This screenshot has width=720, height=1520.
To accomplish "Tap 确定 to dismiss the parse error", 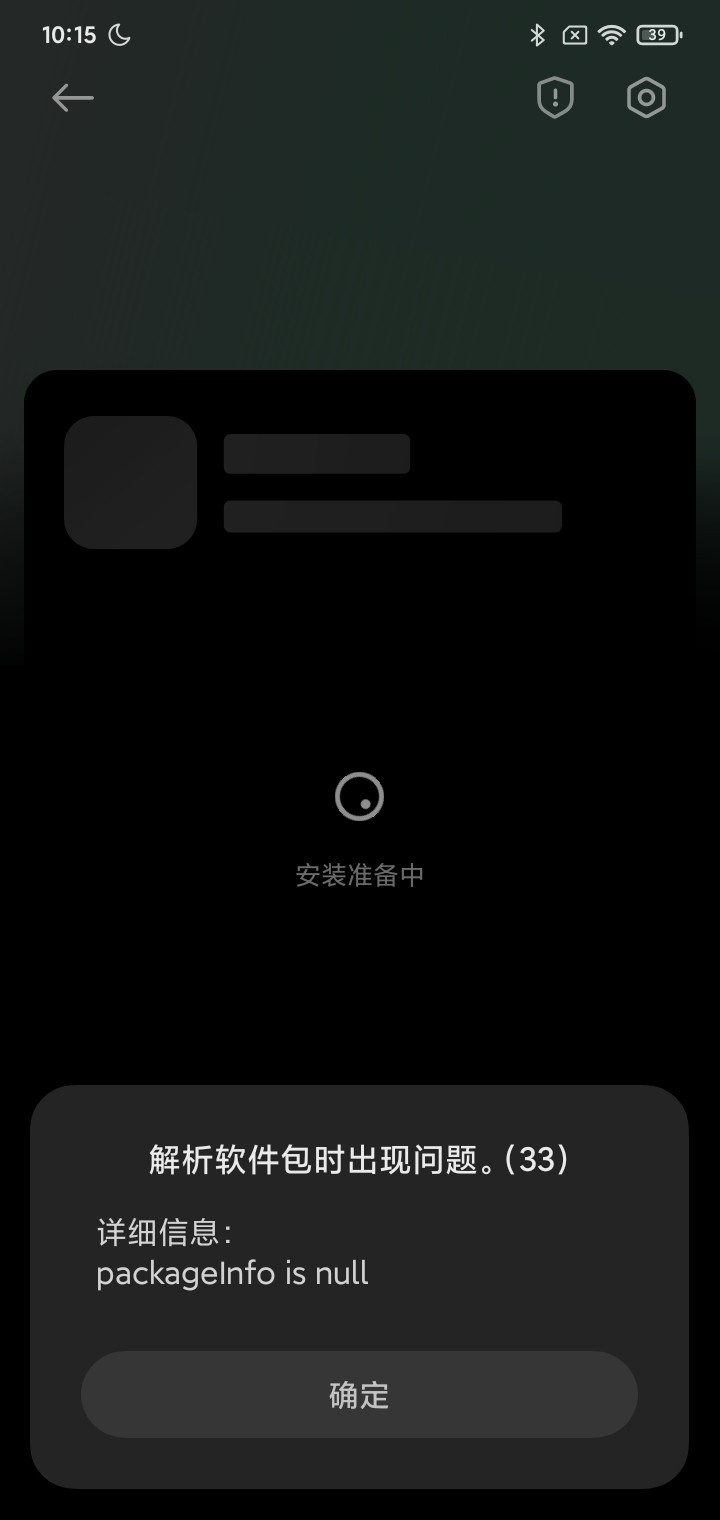I will point(359,1394).
